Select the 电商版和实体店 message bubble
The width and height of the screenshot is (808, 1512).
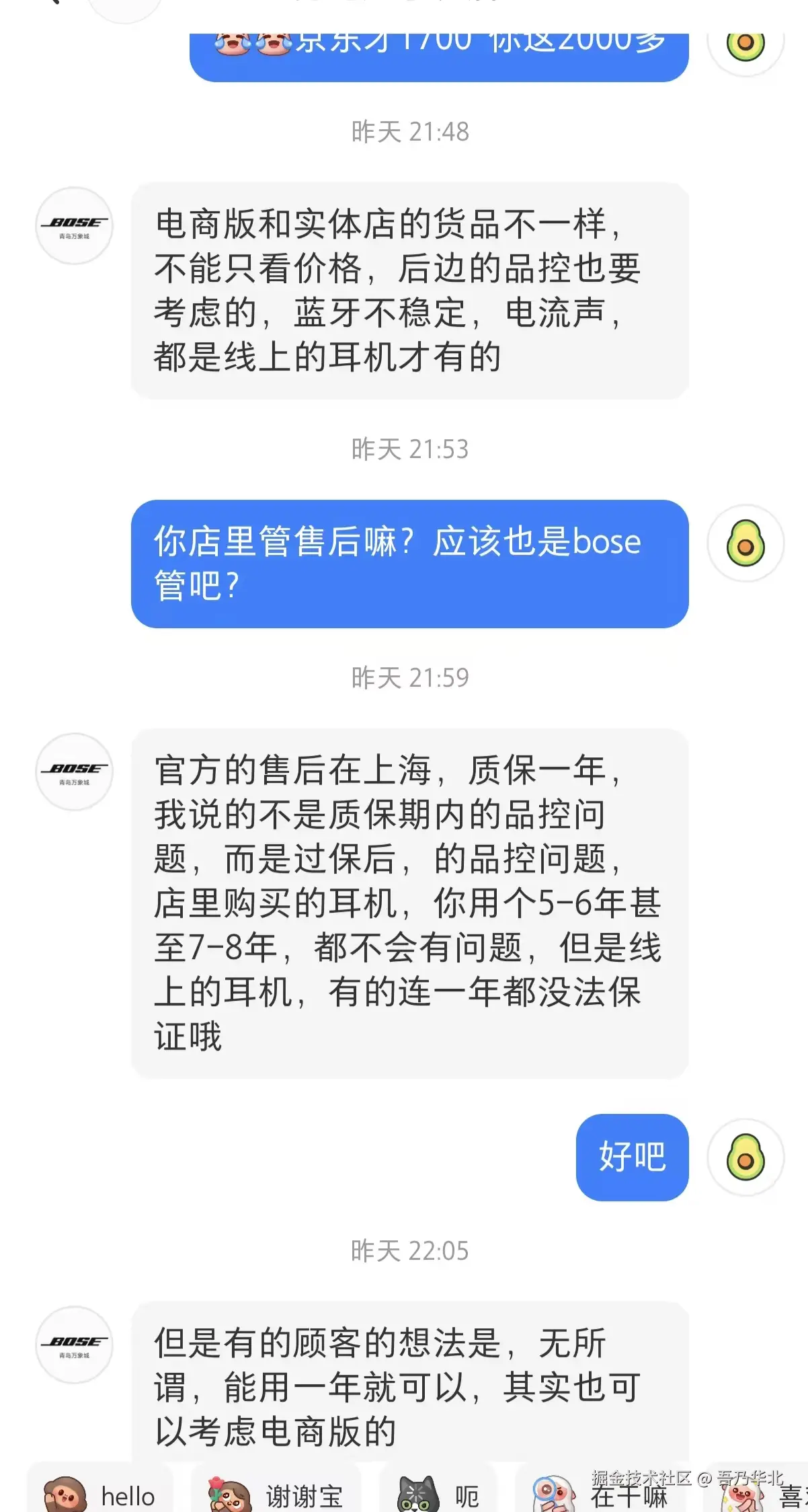410,289
